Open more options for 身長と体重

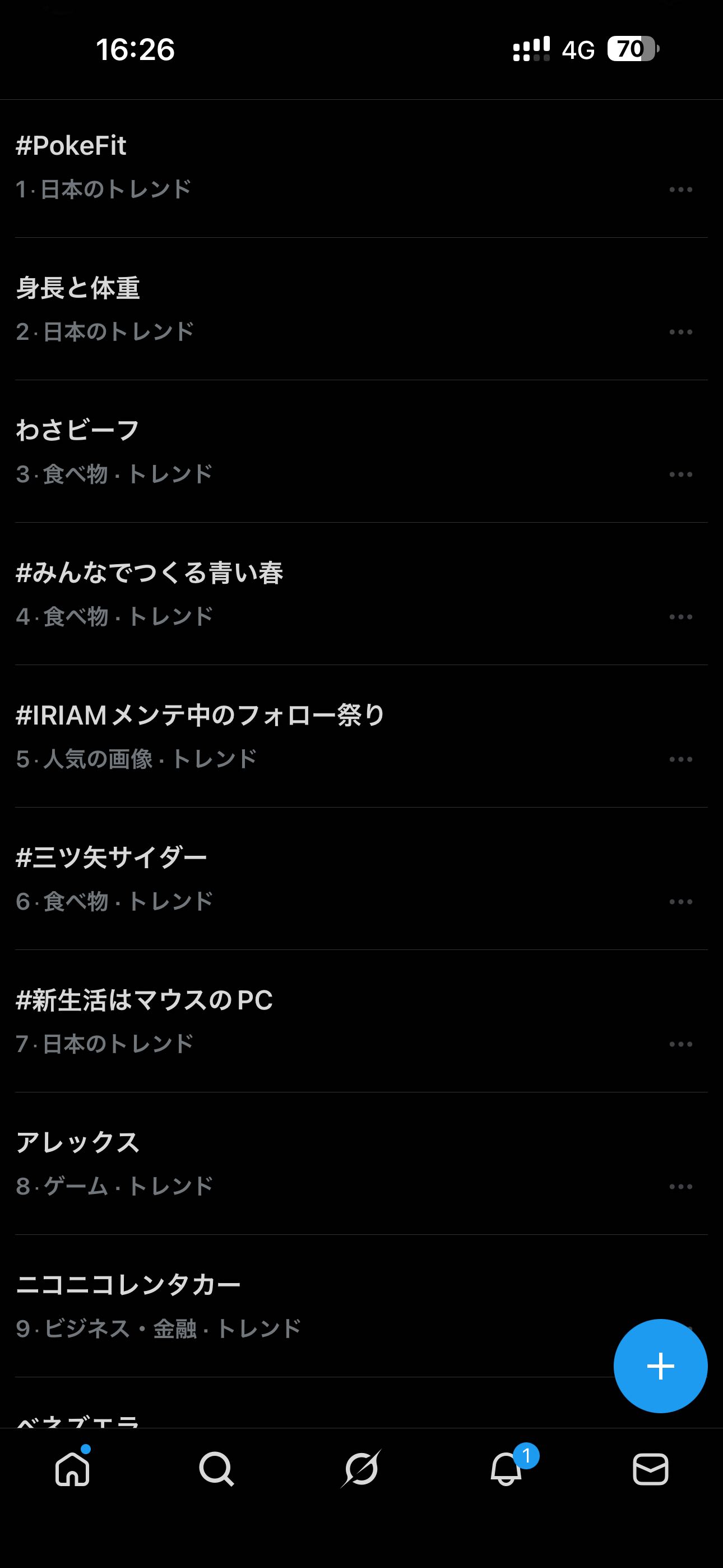tap(680, 333)
